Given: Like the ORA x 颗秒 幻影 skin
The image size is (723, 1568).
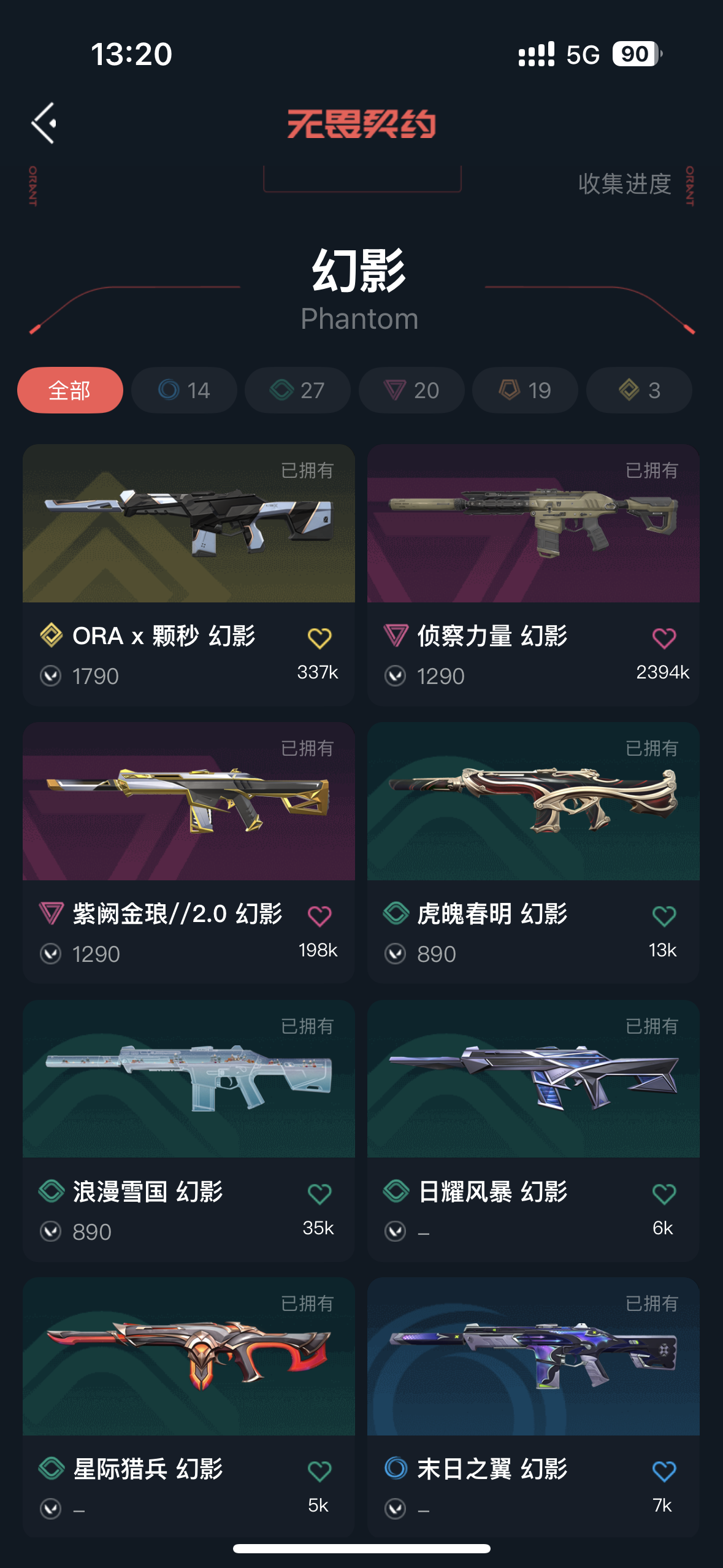Looking at the screenshot, I should click(319, 638).
